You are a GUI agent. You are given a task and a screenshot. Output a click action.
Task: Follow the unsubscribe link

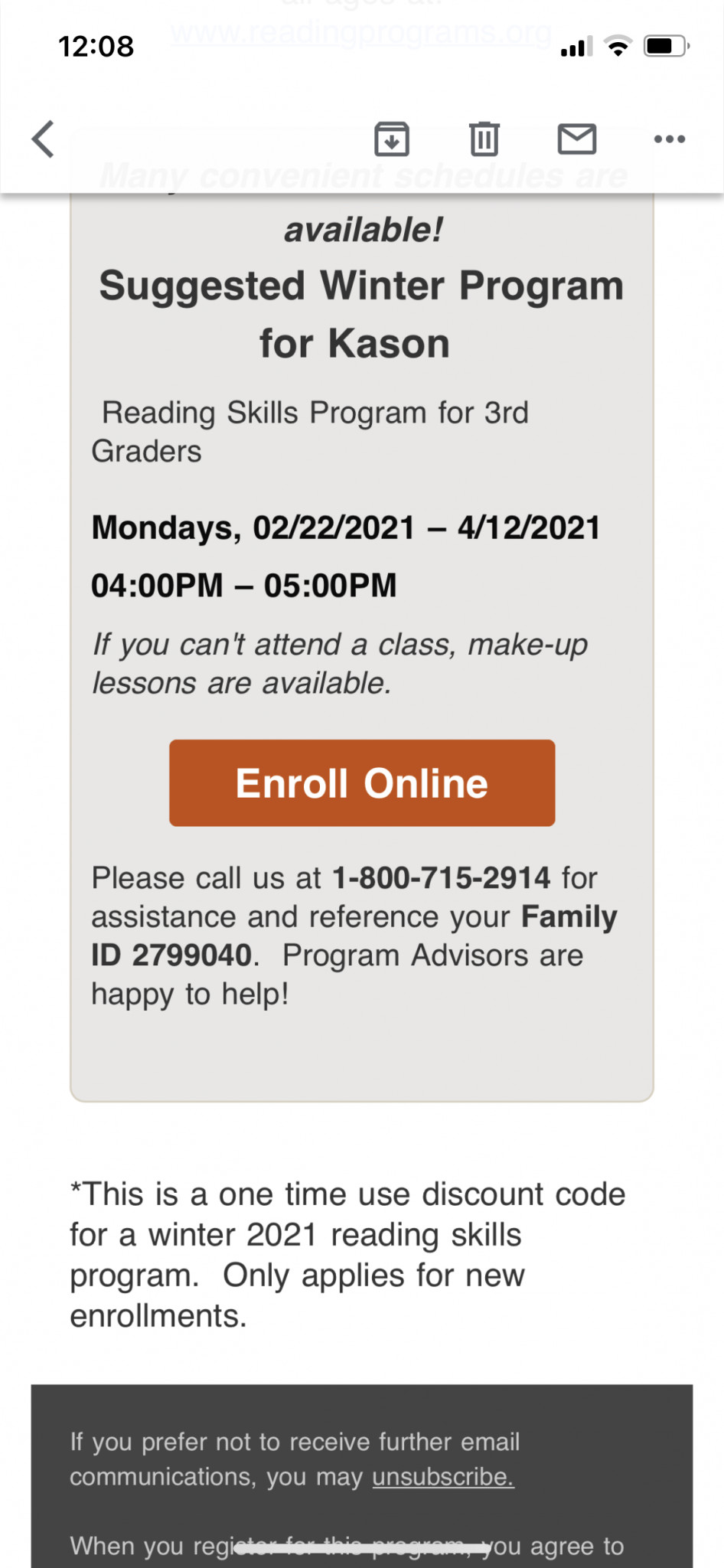(443, 1476)
